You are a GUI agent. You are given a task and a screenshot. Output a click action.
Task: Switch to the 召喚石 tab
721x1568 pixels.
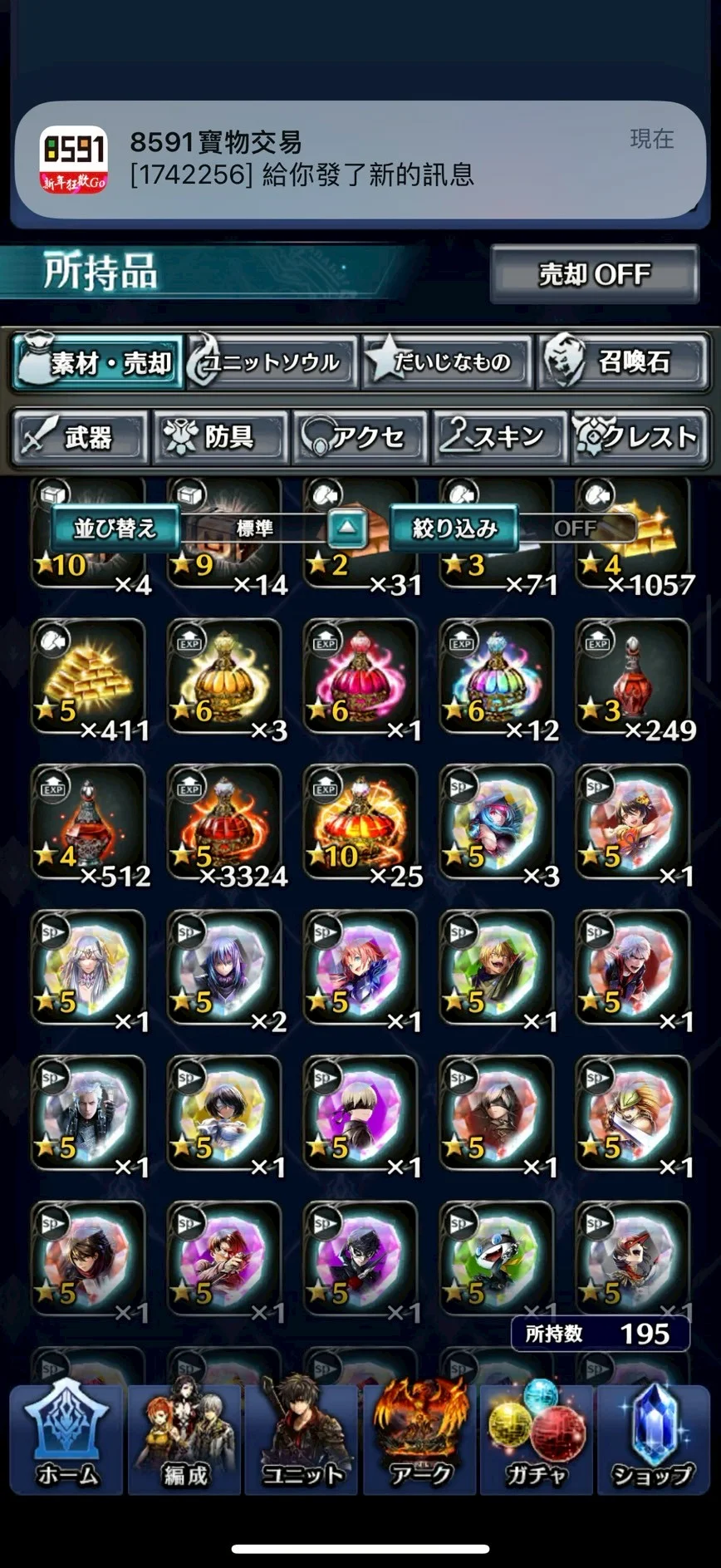[x=623, y=362]
